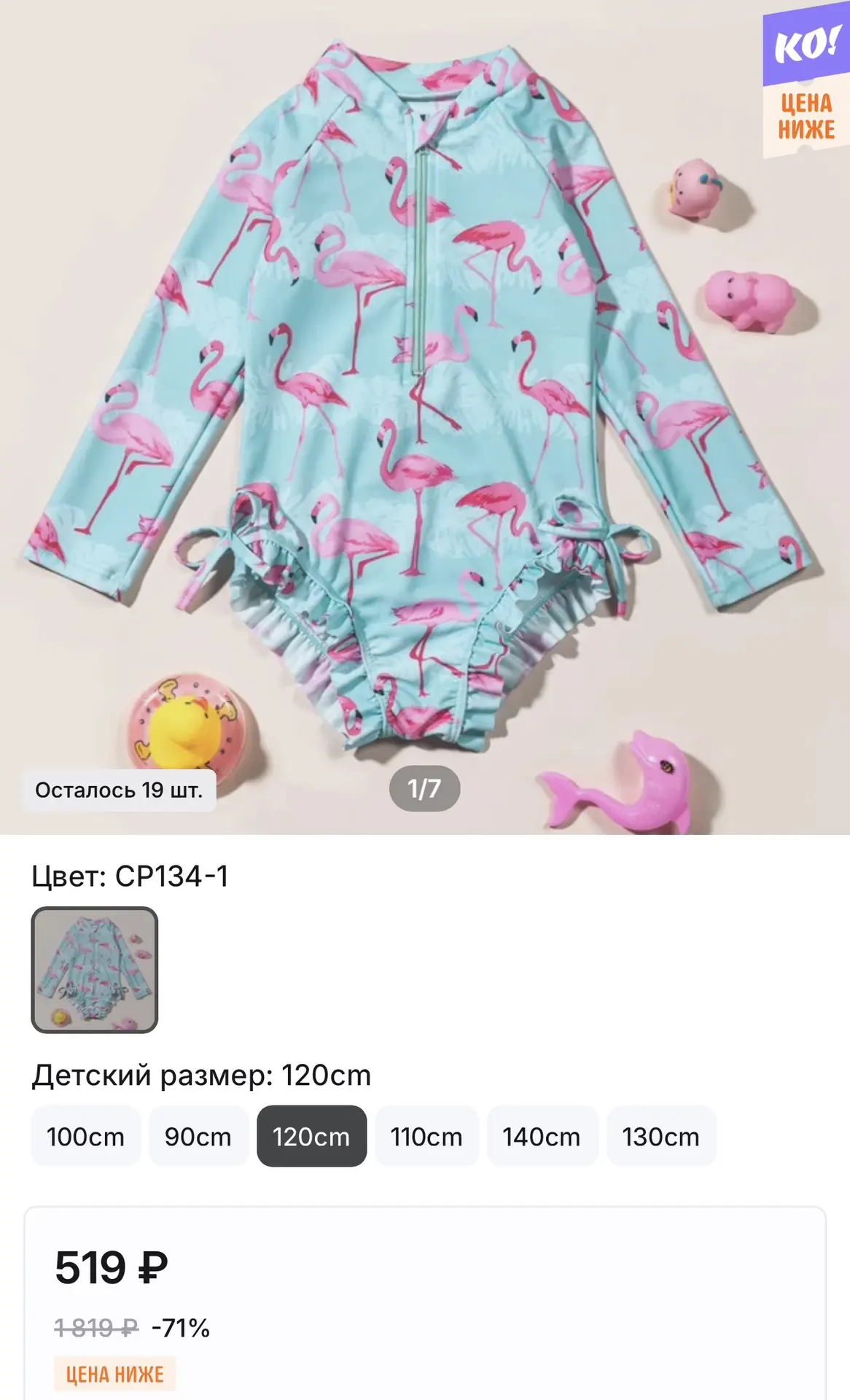Select the 140cm size option

point(542,1136)
